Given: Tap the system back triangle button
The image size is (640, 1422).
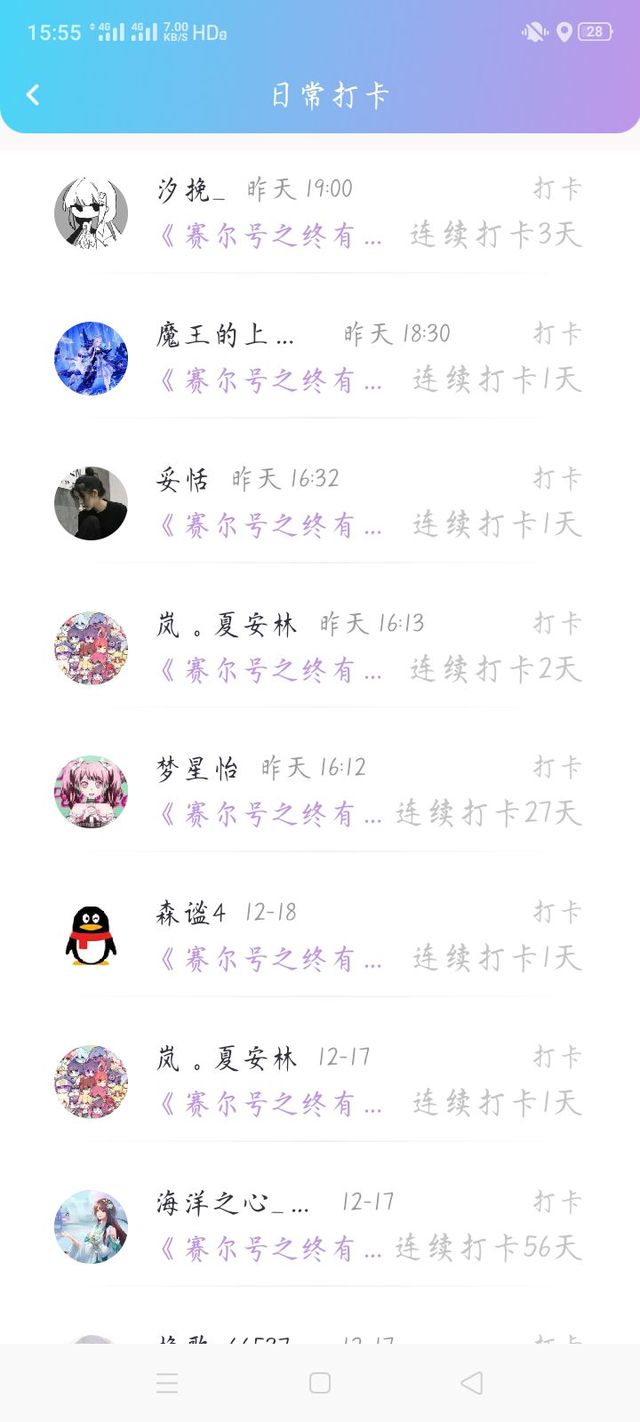Looking at the screenshot, I should pos(471,1383).
